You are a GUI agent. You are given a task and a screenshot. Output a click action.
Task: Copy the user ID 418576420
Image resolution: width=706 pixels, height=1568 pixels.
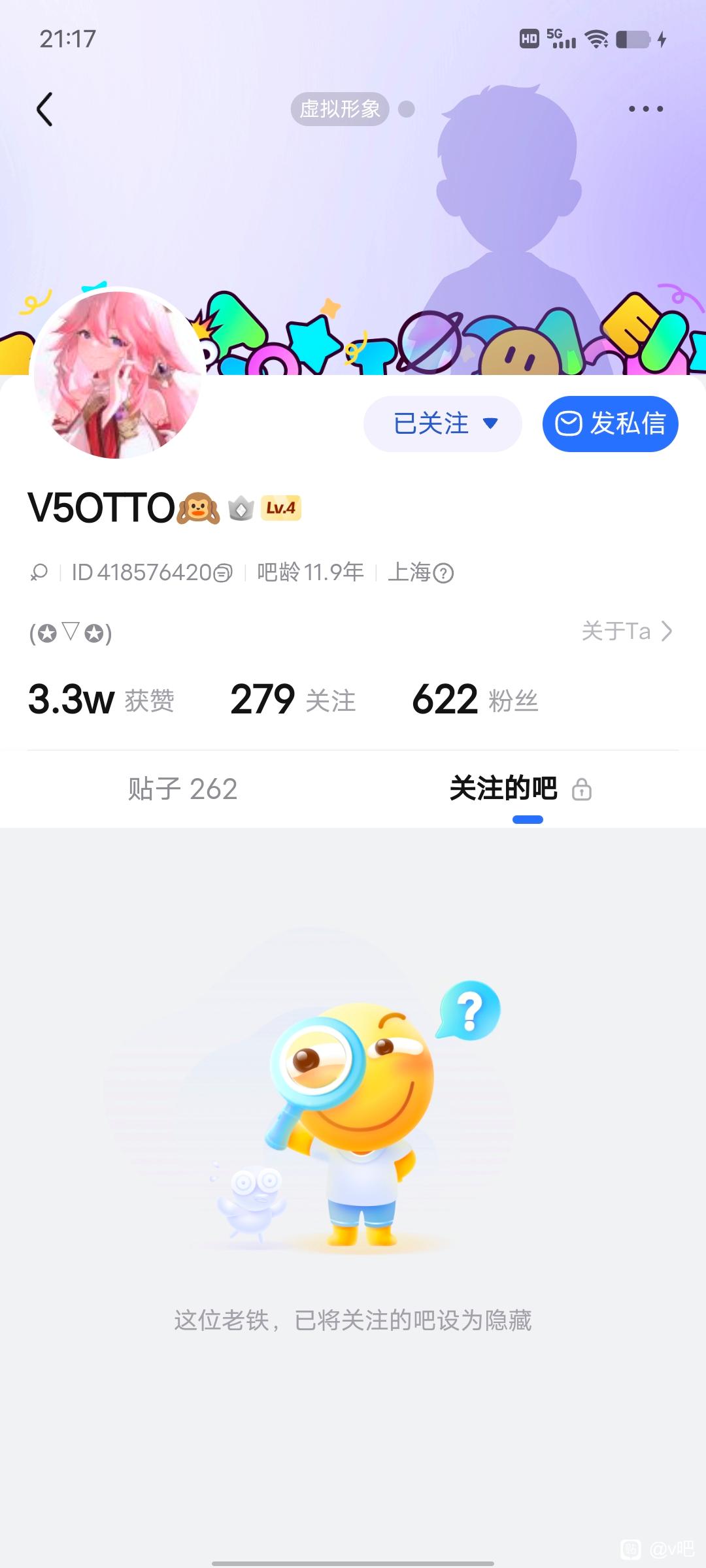pyautogui.click(x=223, y=574)
